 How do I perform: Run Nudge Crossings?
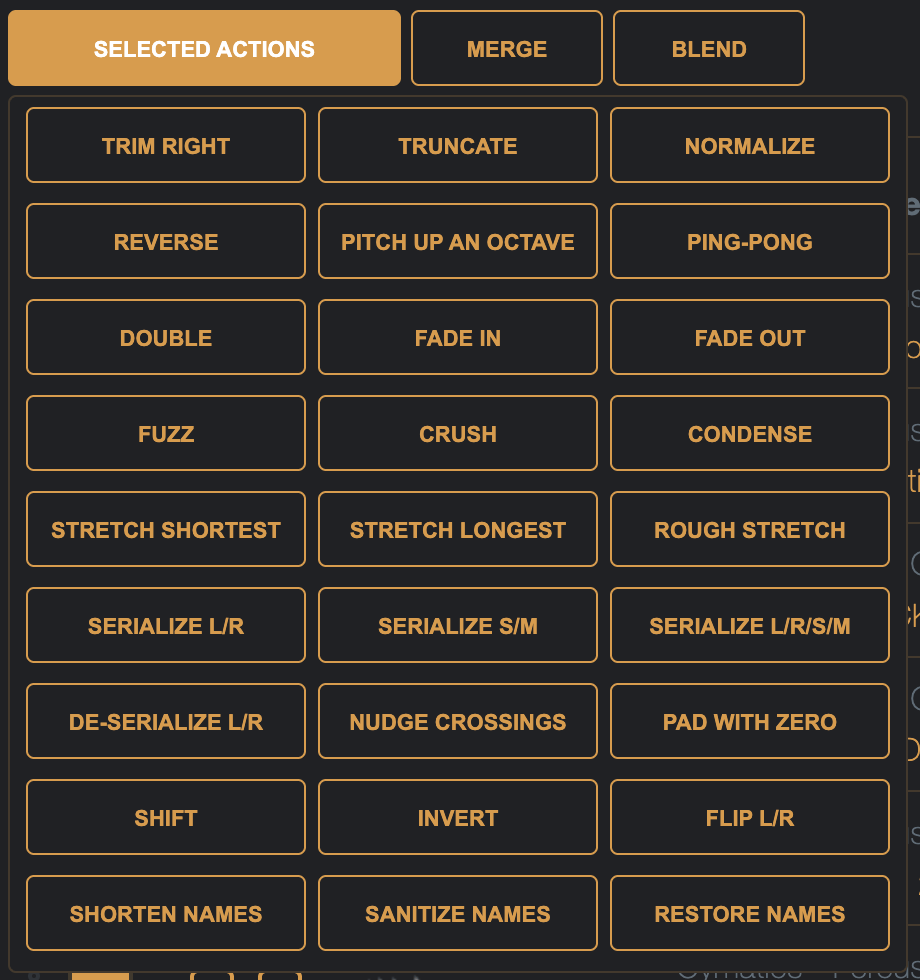click(x=458, y=722)
